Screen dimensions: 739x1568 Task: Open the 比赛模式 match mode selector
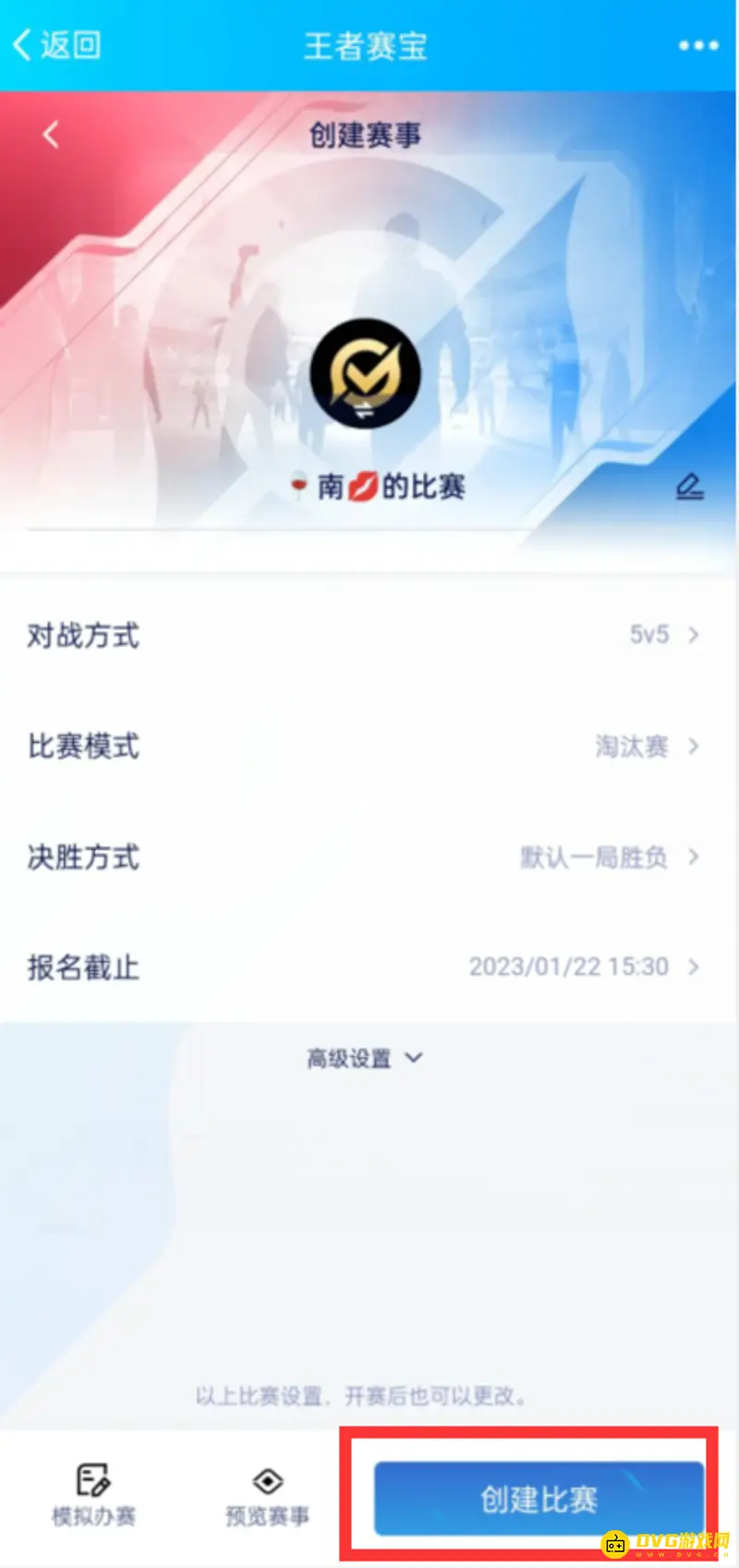coord(369,747)
